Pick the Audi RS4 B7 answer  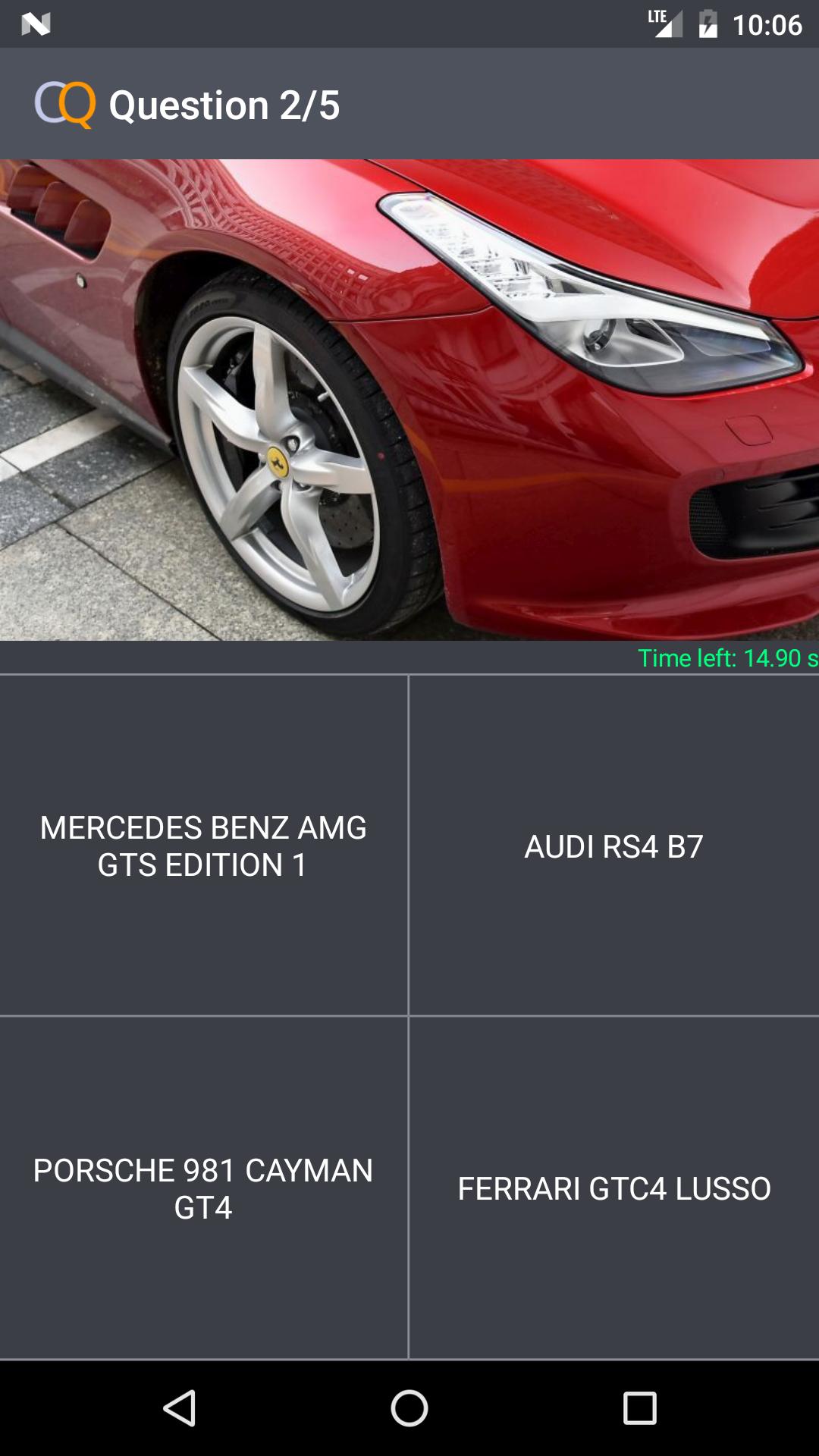(614, 846)
